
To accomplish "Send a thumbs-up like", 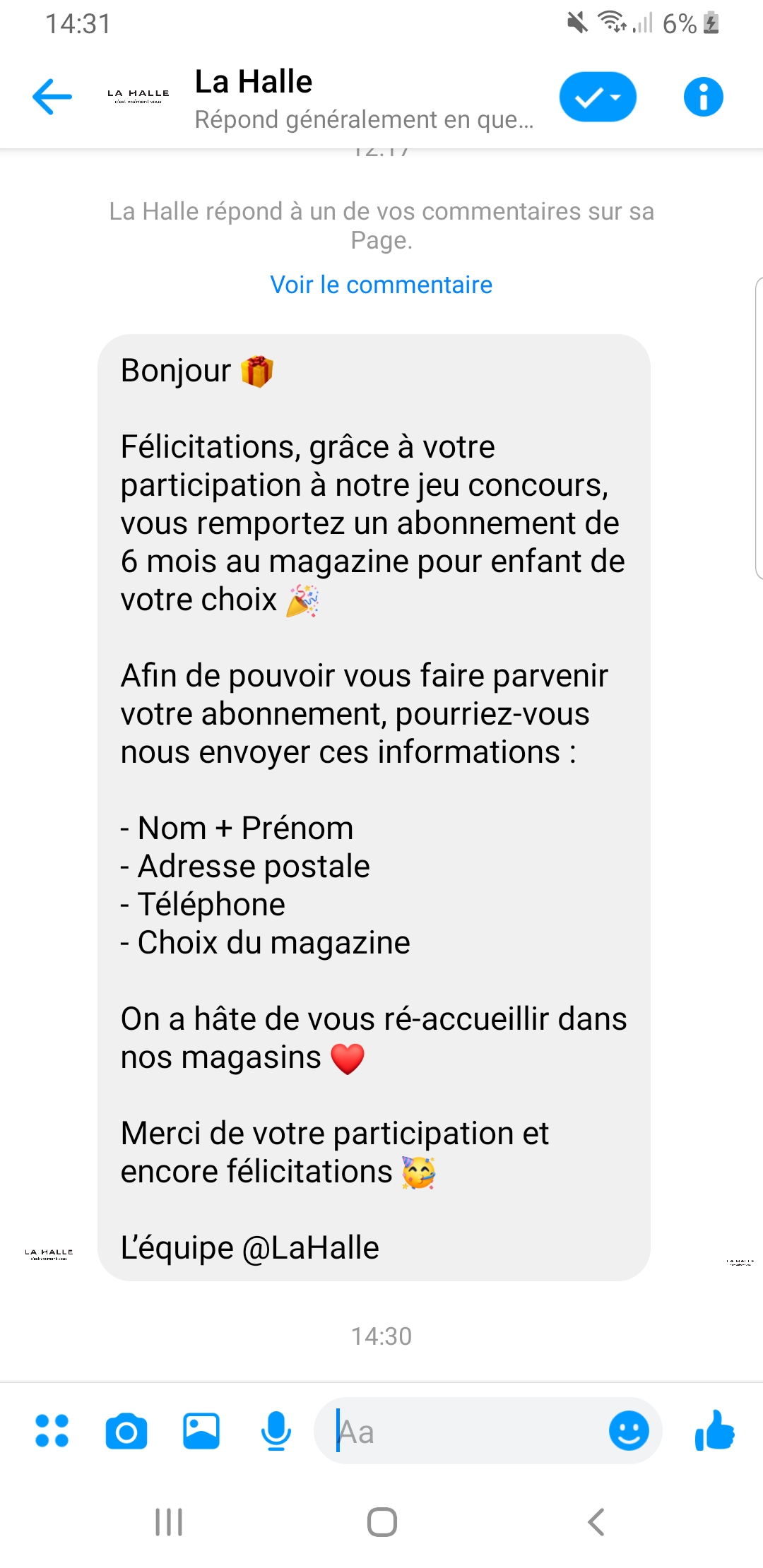I will coord(715,1430).
